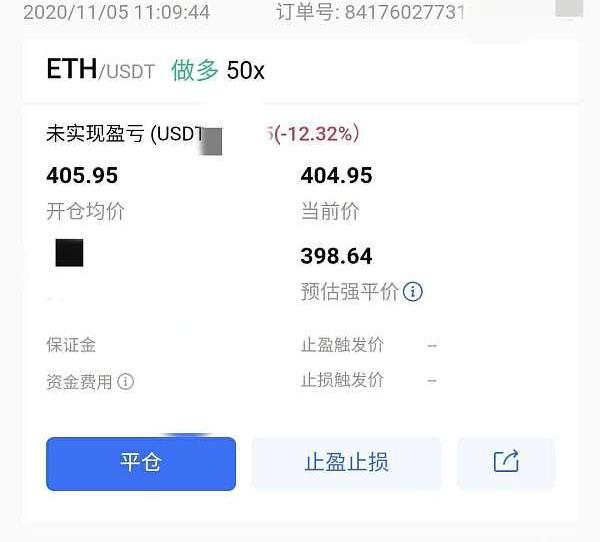
Task: Tap the 平仓 button to close position
Action: coord(141,463)
